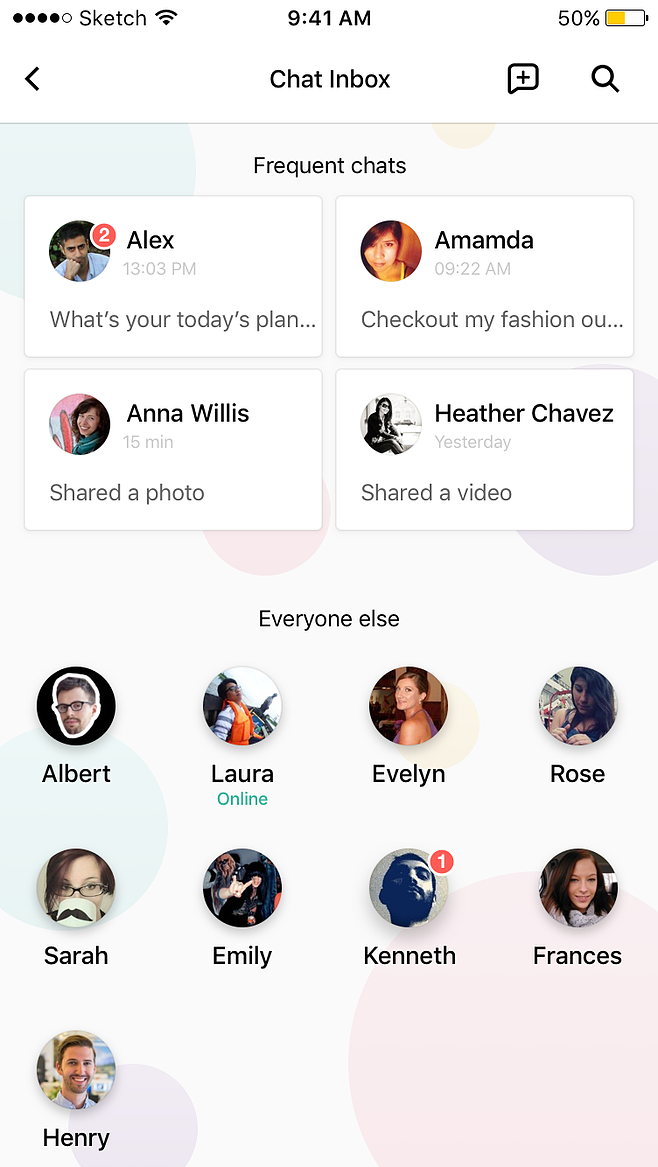Open search in Chat Inbox
Screen dimensions: 658x1167
click(x=605, y=79)
